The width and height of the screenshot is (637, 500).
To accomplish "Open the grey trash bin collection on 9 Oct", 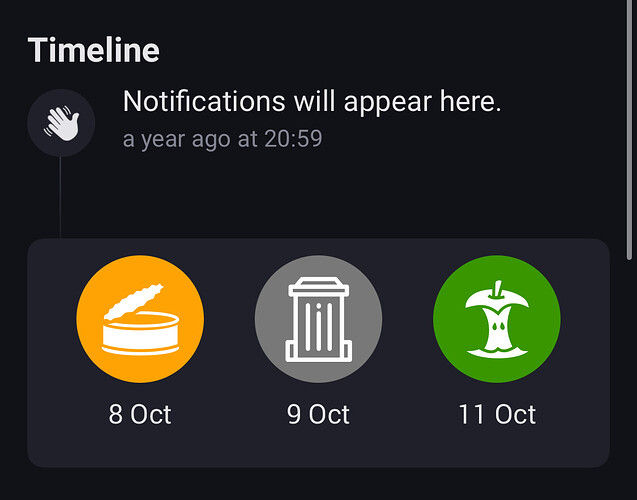I will coord(318,319).
